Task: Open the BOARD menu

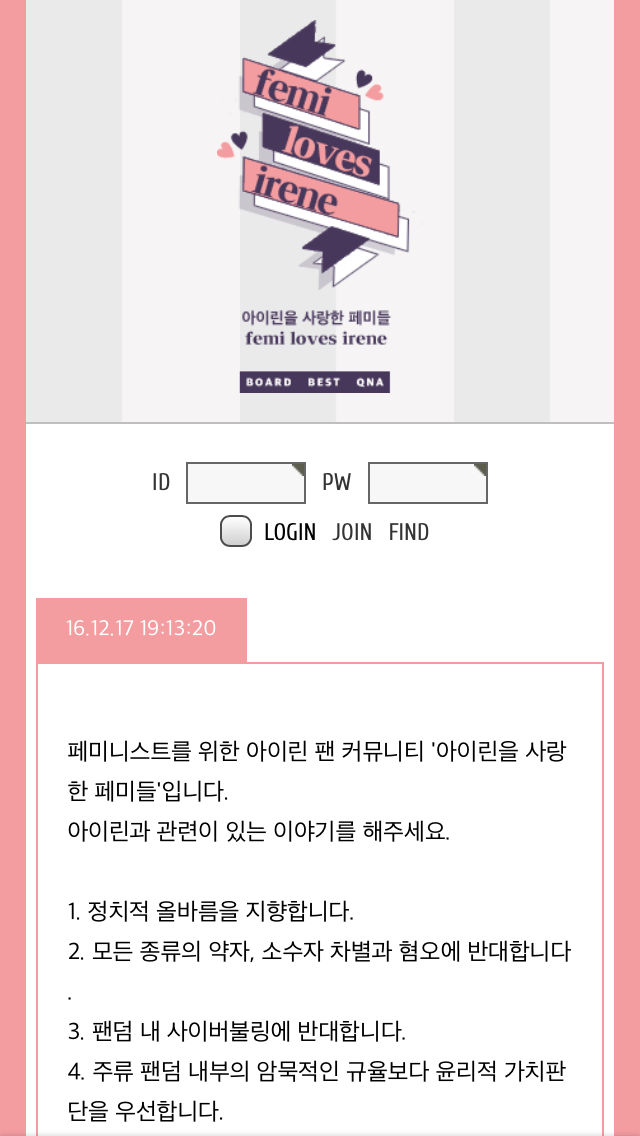Action: [x=269, y=382]
